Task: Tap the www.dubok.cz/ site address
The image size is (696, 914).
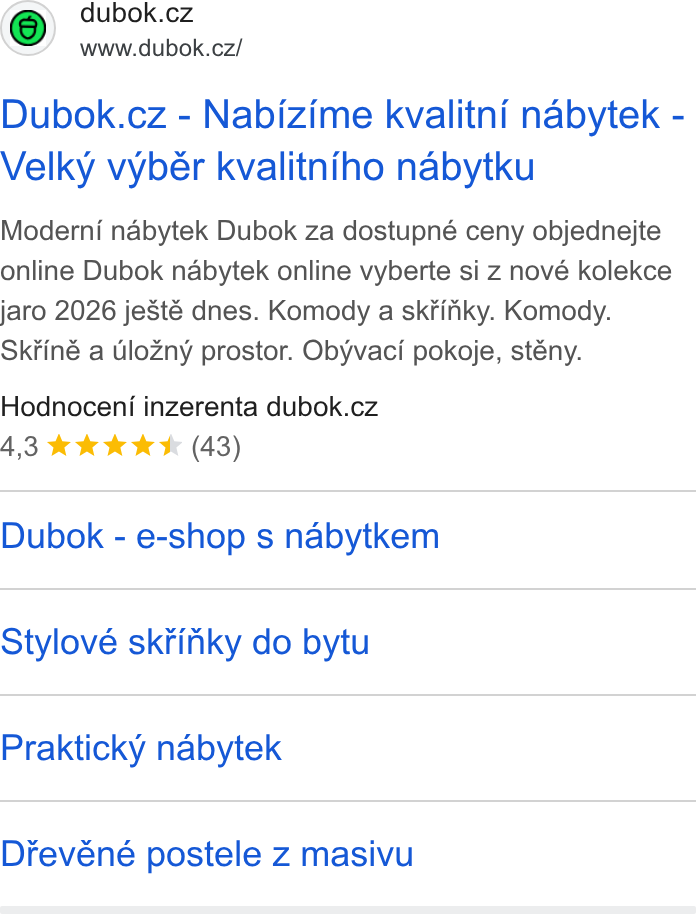Action: coord(161,48)
